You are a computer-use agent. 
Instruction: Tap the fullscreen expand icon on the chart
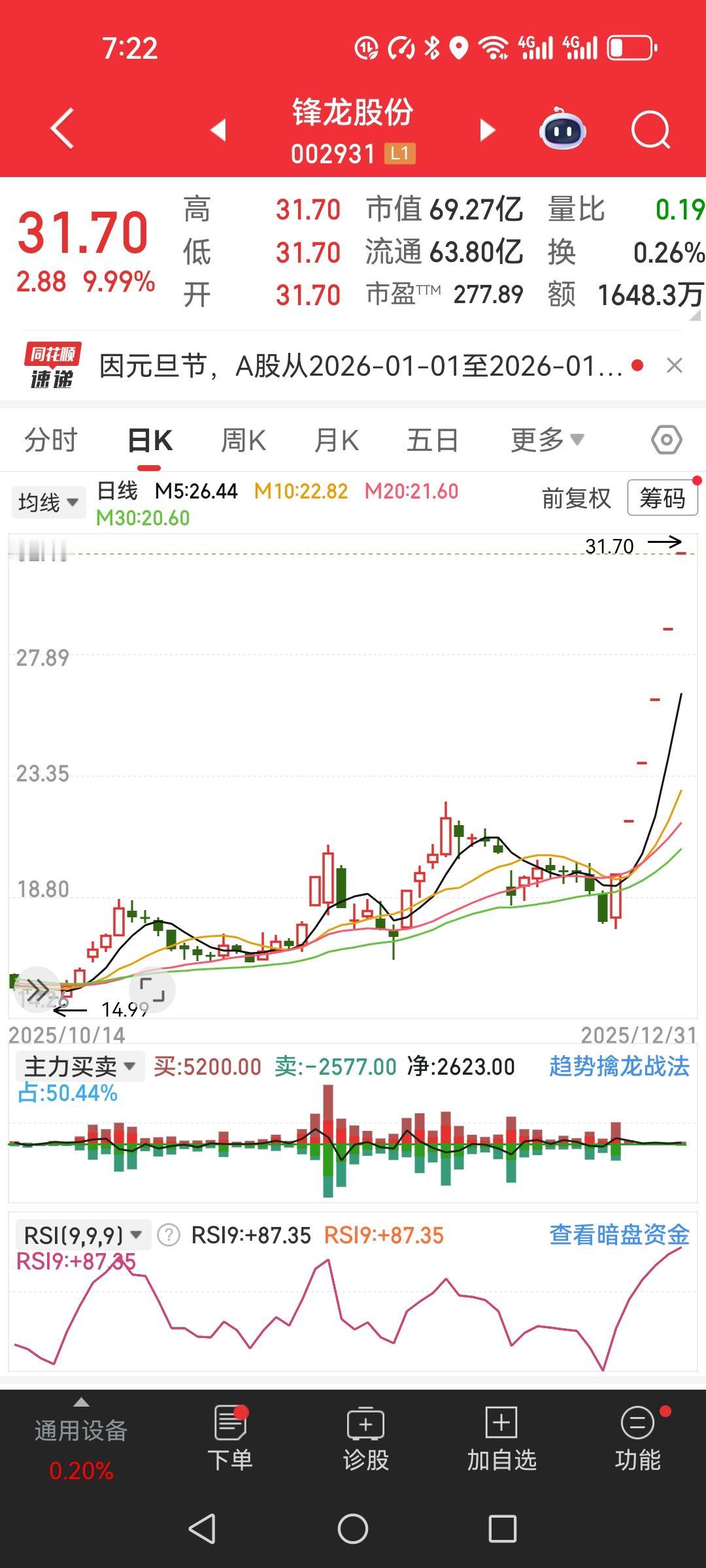pyautogui.click(x=154, y=990)
